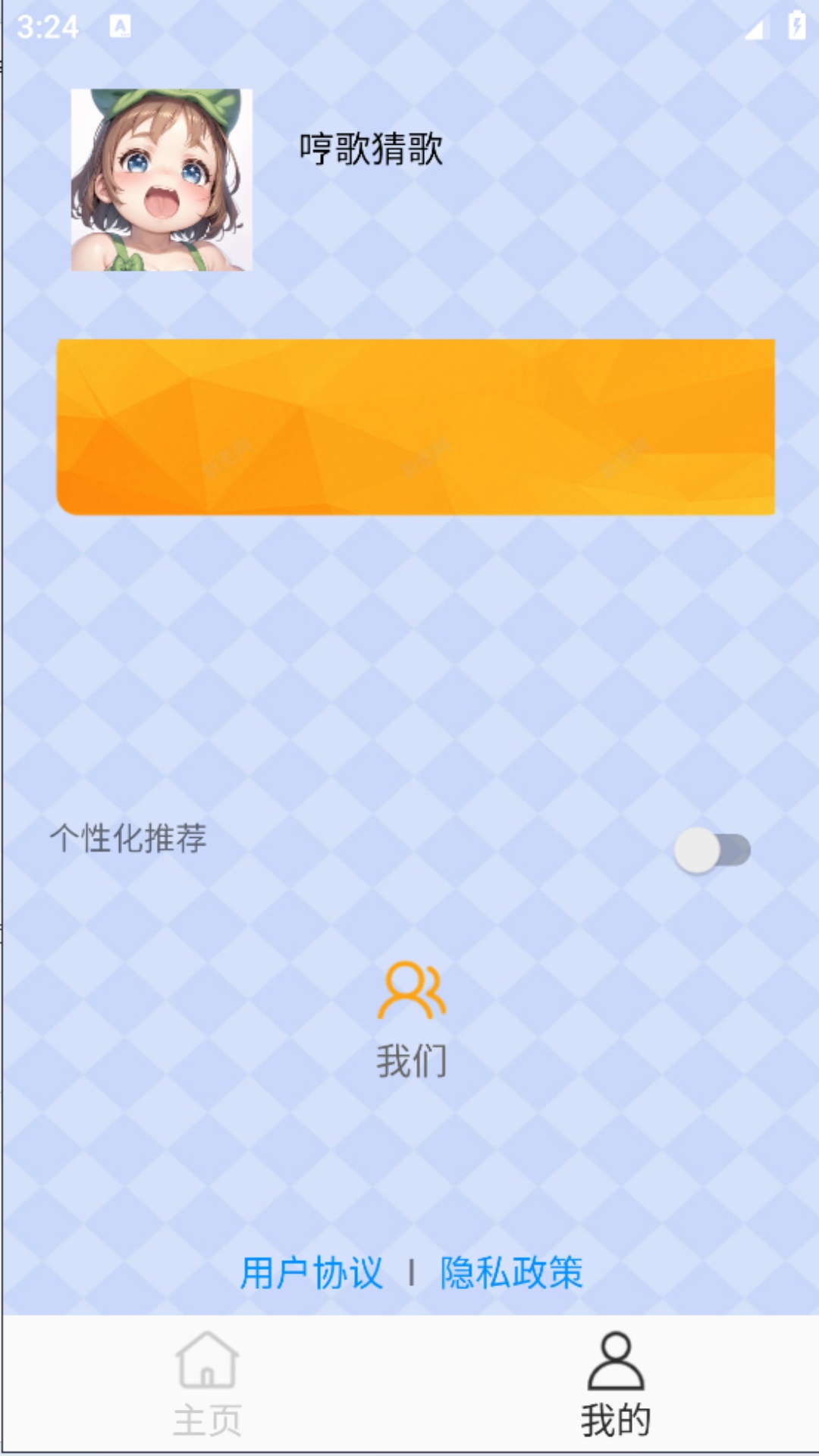Switch to the 我的 tab

pyautogui.click(x=615, y=1385)
